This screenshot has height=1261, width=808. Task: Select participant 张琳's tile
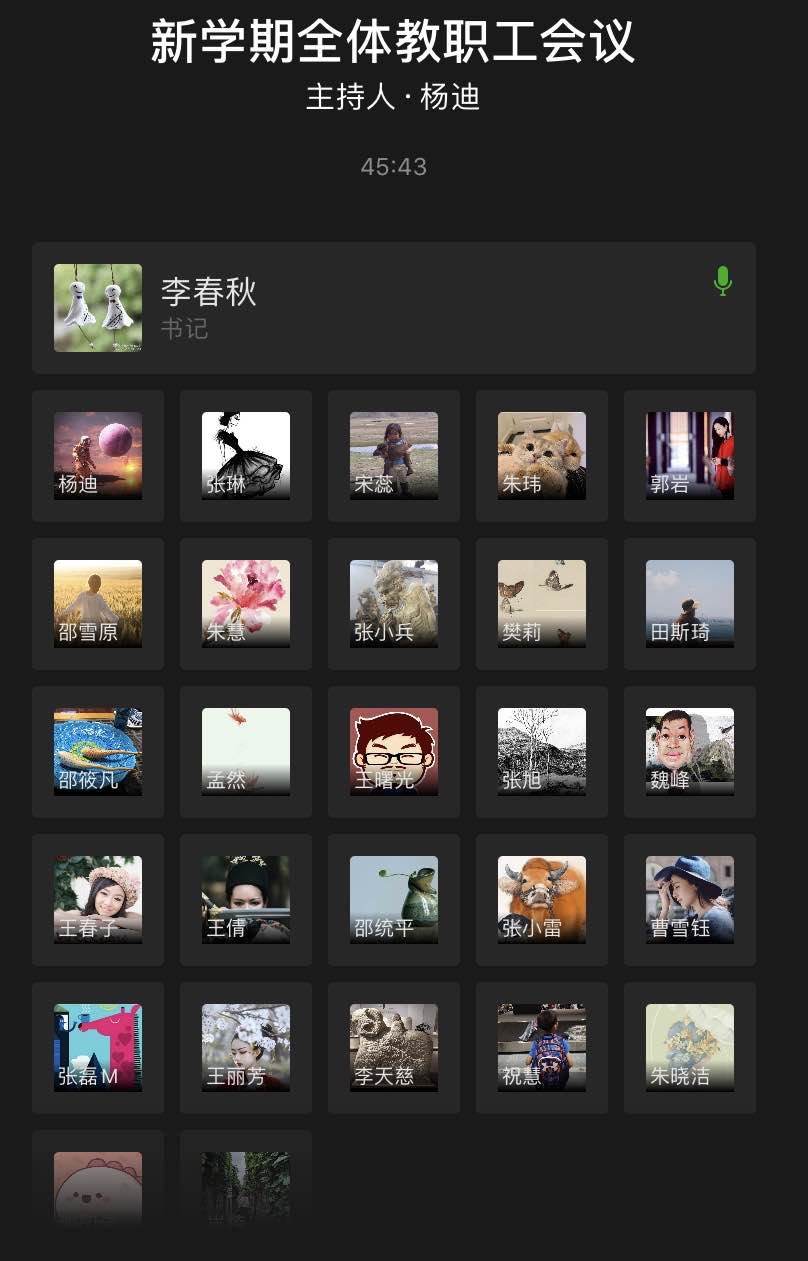click(x=246, y=456)
